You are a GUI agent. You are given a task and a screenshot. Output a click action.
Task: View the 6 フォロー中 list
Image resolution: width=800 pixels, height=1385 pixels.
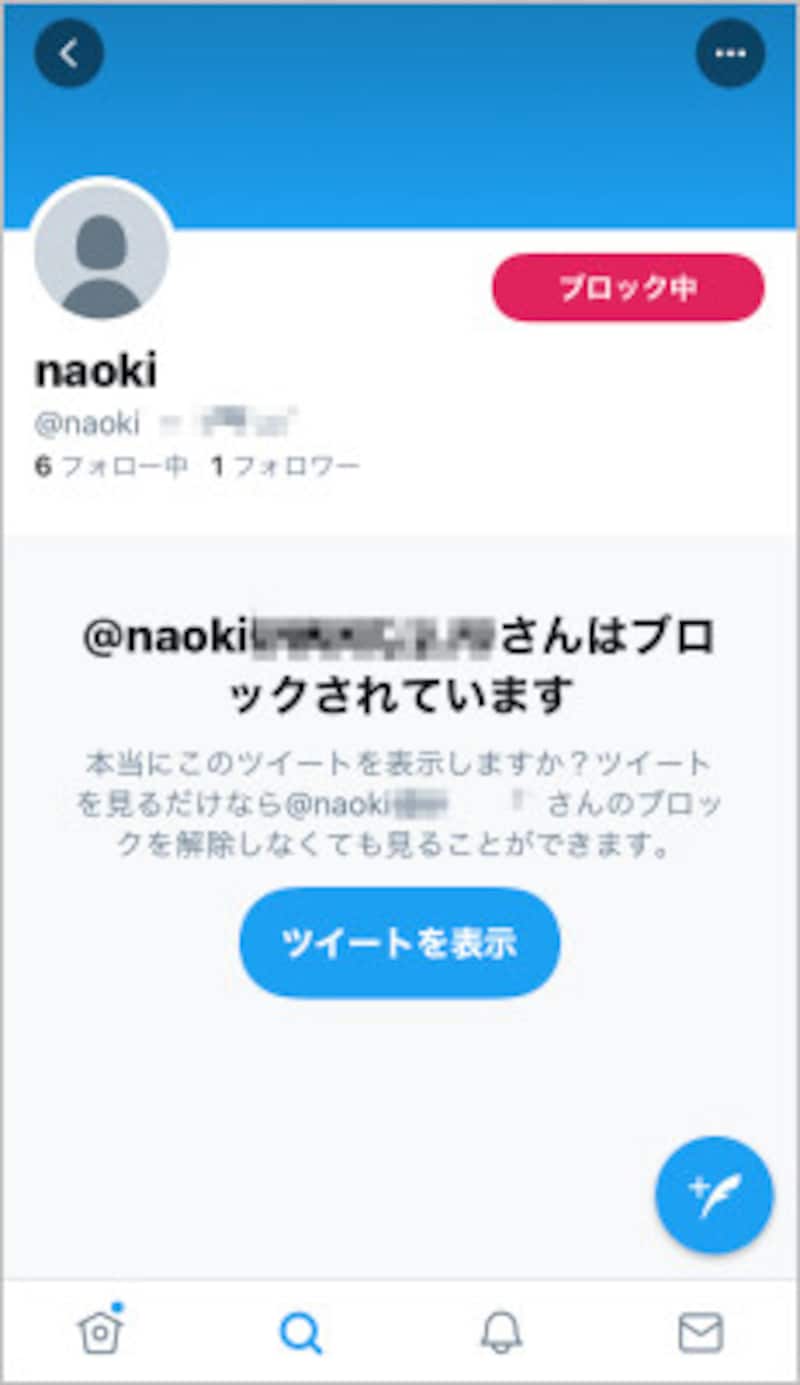click(x=111, y=467)
